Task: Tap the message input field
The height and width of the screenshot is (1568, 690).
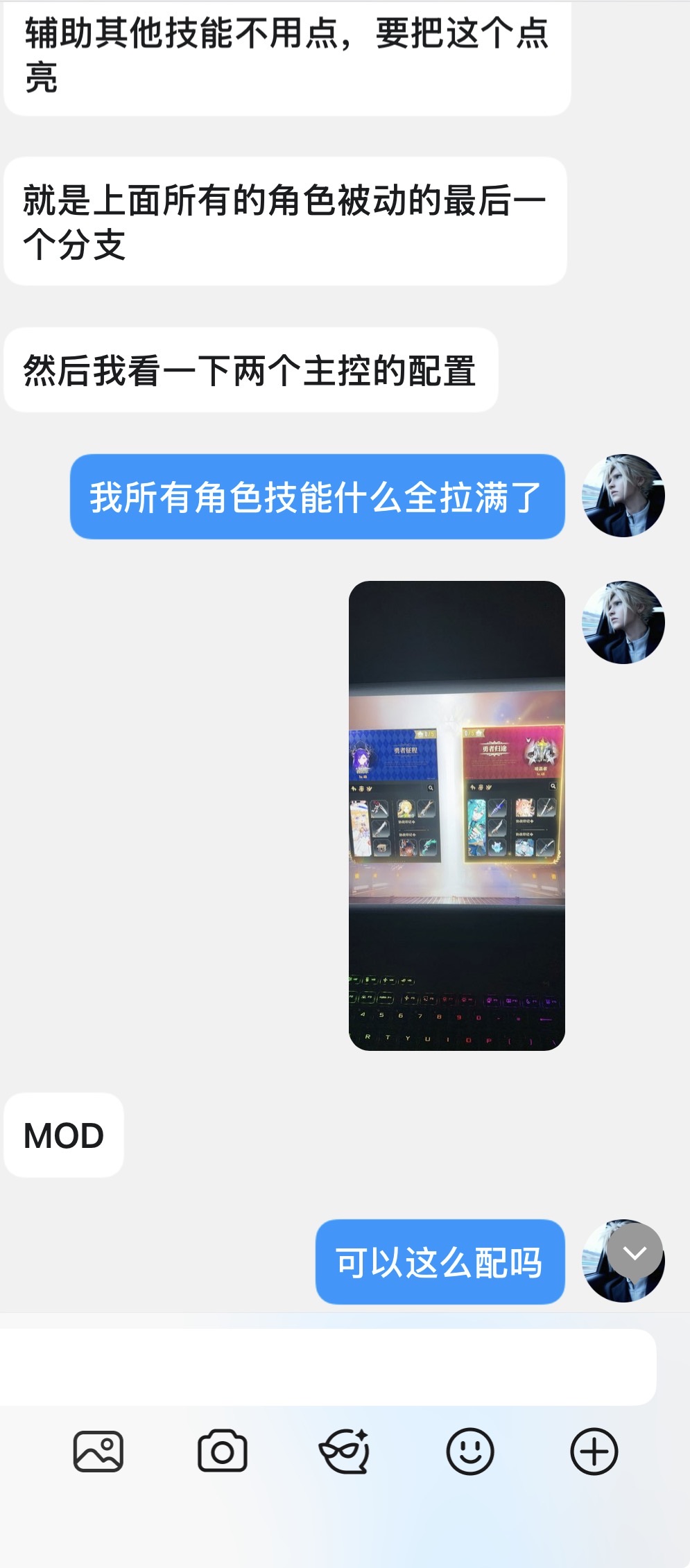Action: pos(326,1367)
